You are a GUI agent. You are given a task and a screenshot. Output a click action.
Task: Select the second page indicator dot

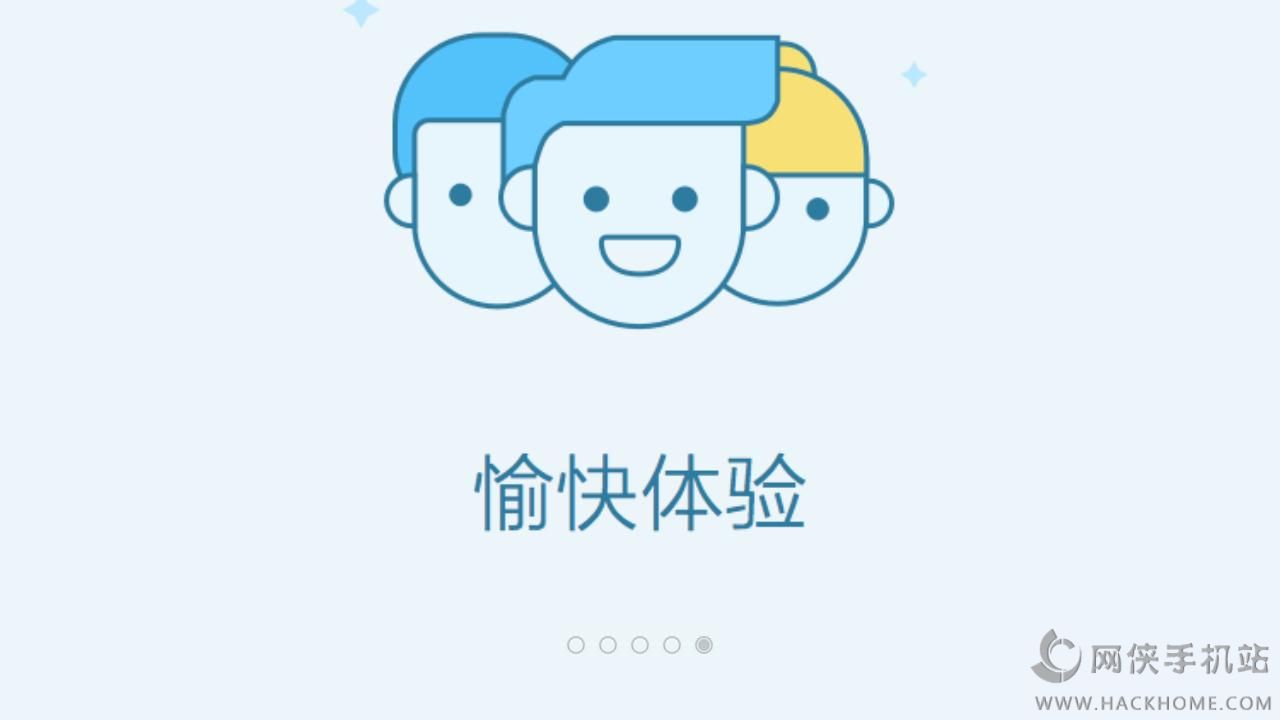pyautogui.click(x=608, y=645)
